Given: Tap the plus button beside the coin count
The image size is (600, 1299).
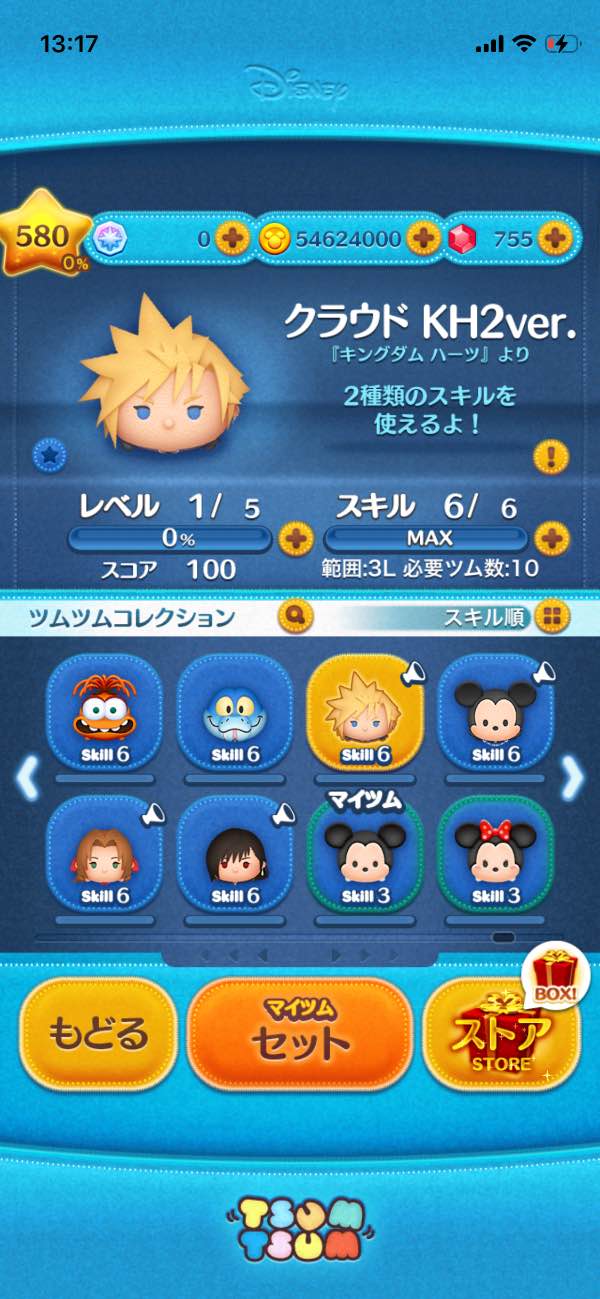Looking at the screenshot, I should click(x=423, y=239).
